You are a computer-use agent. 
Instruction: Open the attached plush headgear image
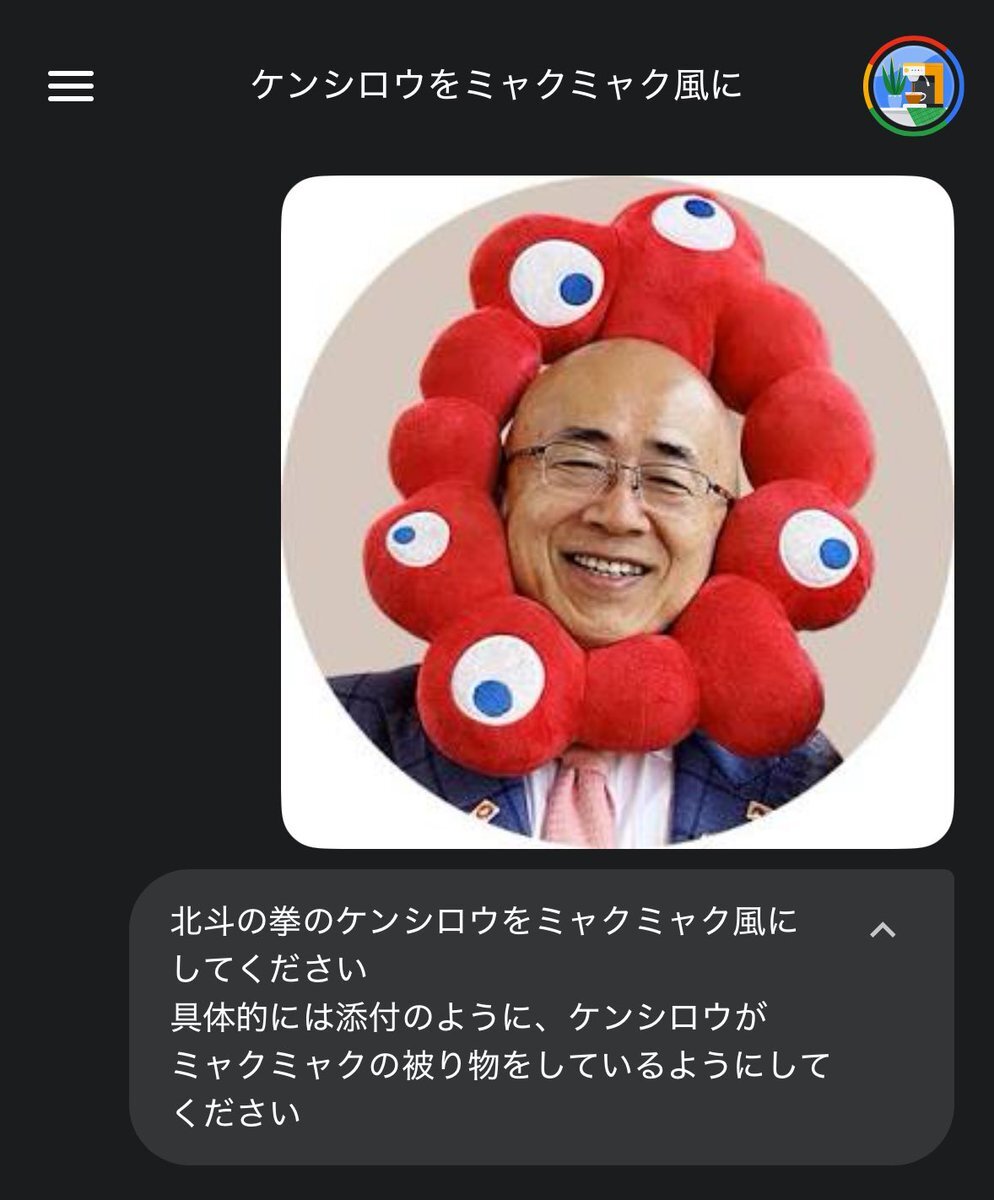[617, 512]
